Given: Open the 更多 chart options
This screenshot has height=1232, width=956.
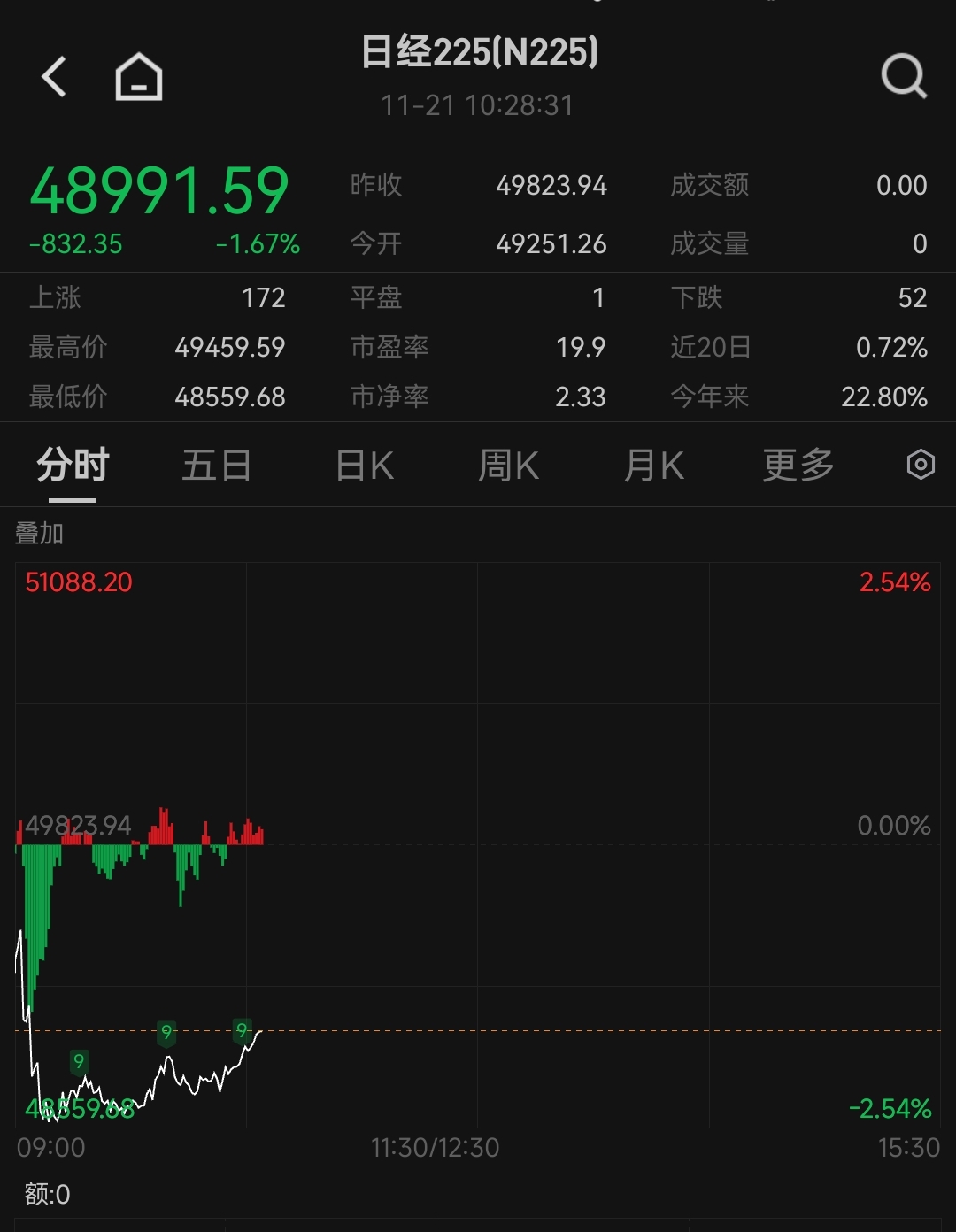Looking at the screenshot, I should (x=798, y=466).
